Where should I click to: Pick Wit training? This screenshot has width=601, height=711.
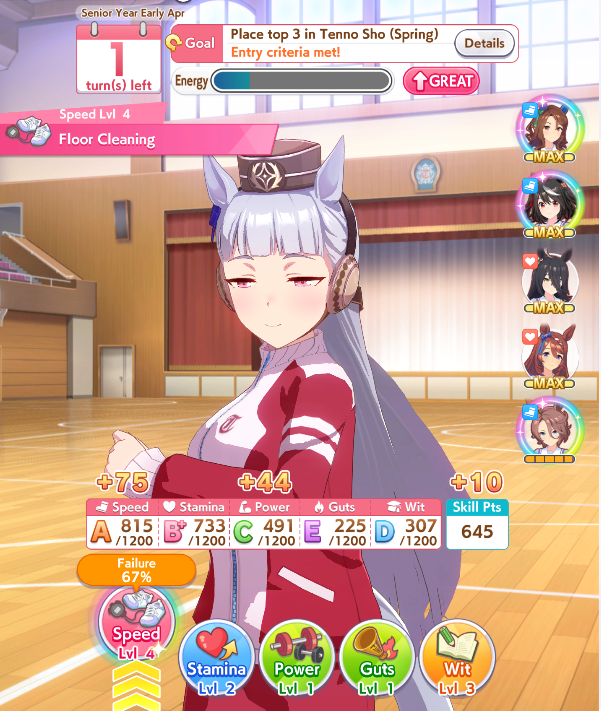457,658
